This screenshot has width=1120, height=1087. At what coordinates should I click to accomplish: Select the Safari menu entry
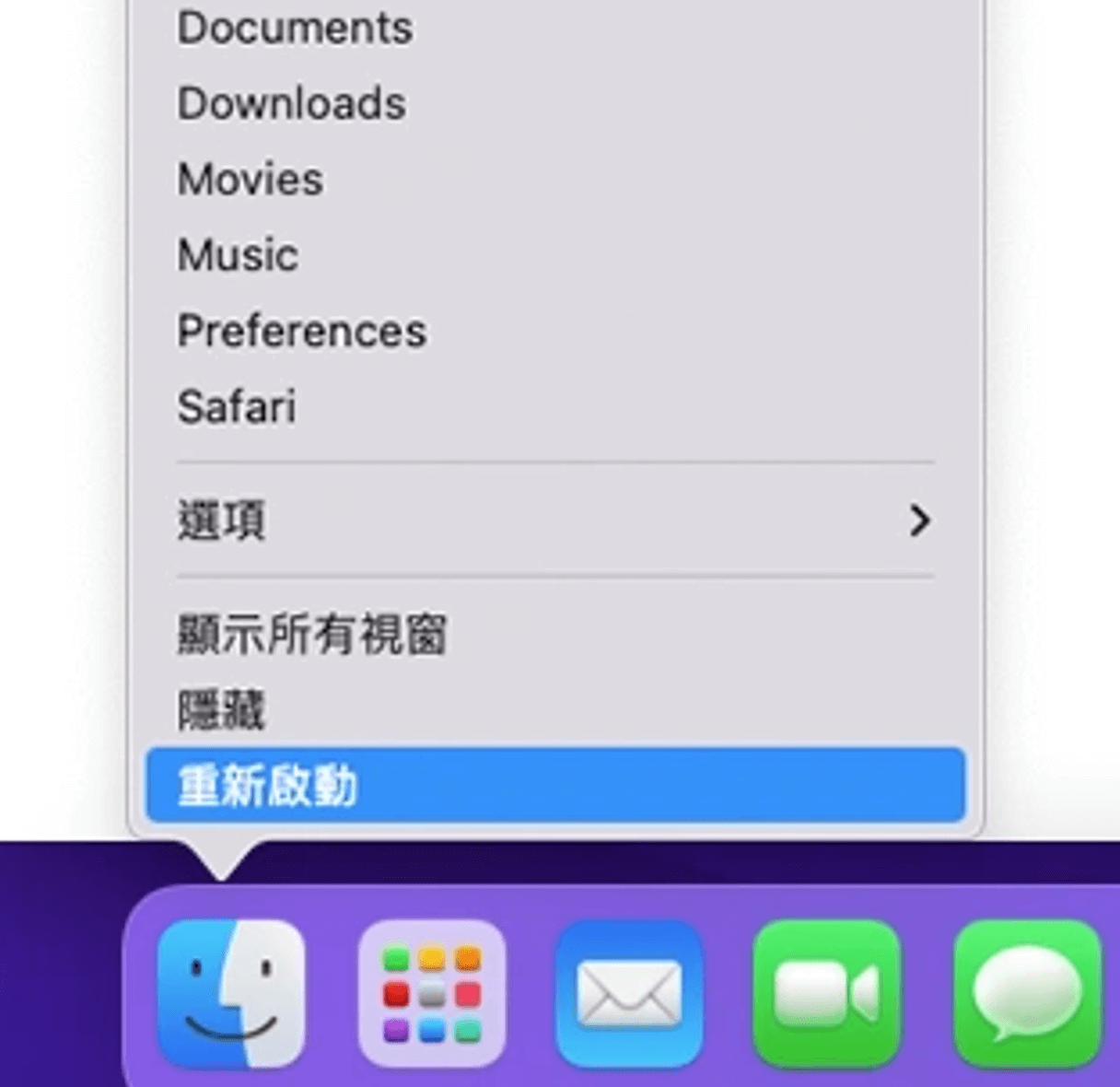(237, 407)
